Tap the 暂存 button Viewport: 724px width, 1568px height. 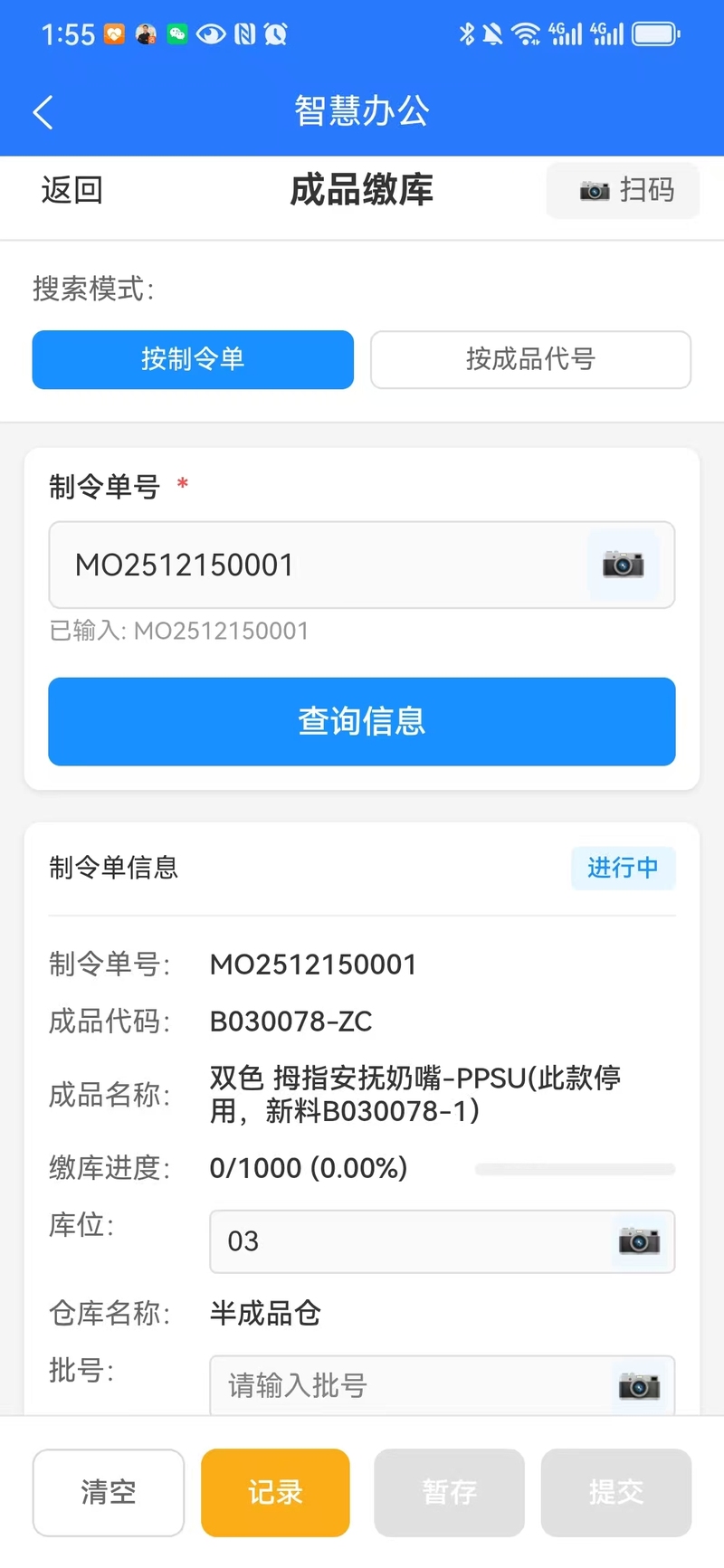coord(449,1492)
